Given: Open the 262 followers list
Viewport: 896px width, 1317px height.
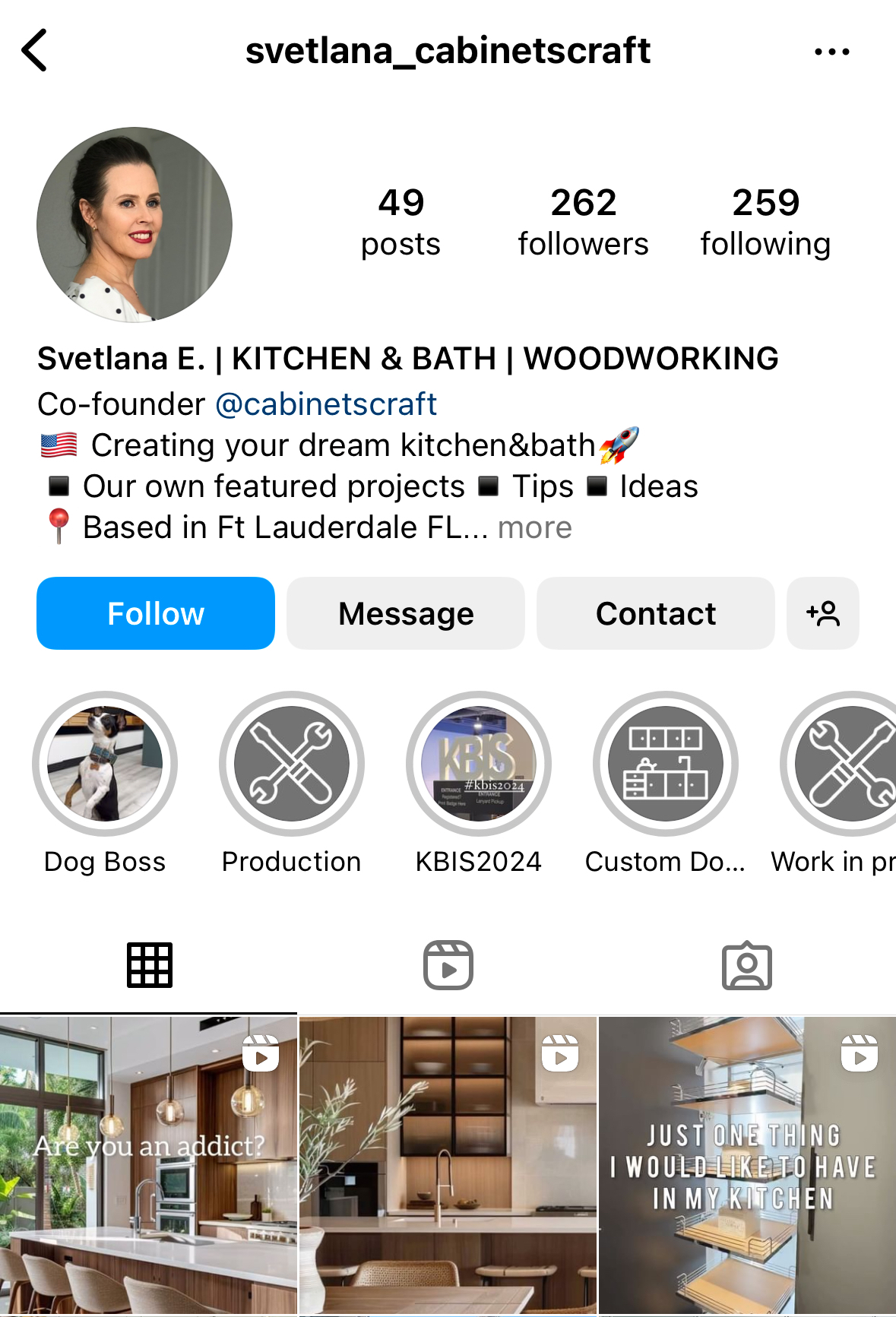Looking at the screenshot, I should pyautogui.click(x=583, y=222).
